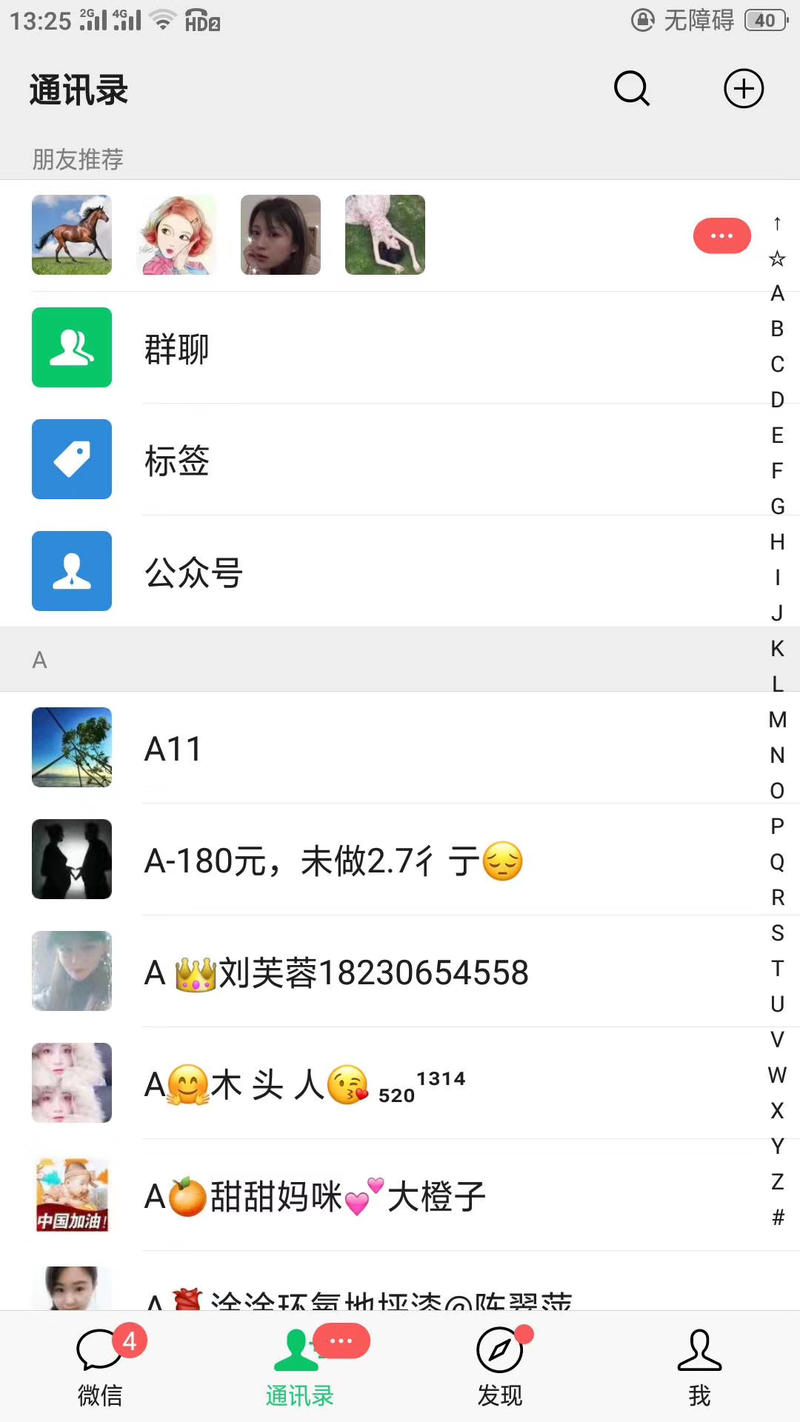Viewport: 800px width, 1422px height.
Task: Open contact A👑刘芙蓉18230654558
Action: [x=300, y=970]
